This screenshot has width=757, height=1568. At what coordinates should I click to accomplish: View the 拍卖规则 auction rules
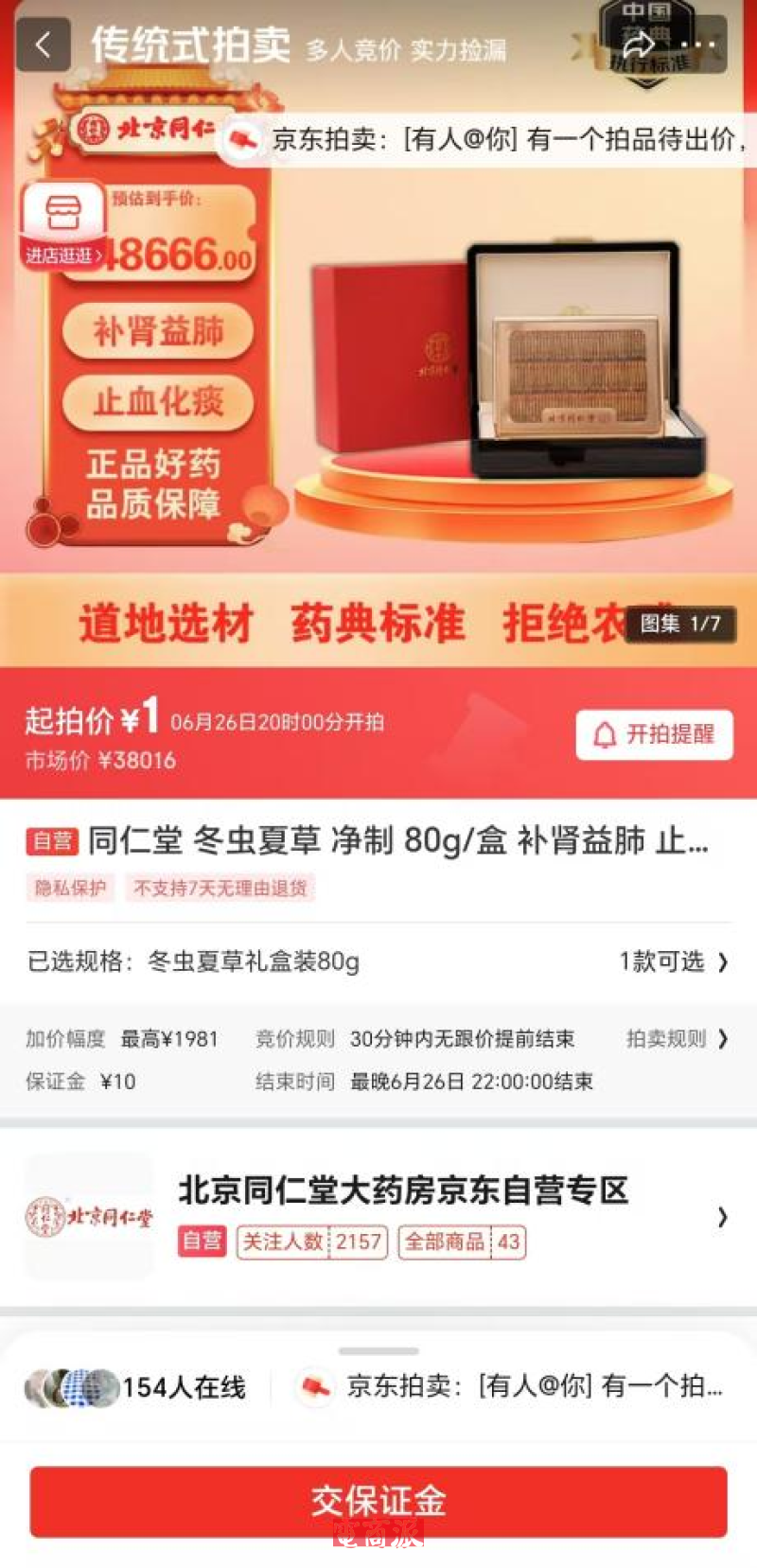click(x=677, y=1039)
